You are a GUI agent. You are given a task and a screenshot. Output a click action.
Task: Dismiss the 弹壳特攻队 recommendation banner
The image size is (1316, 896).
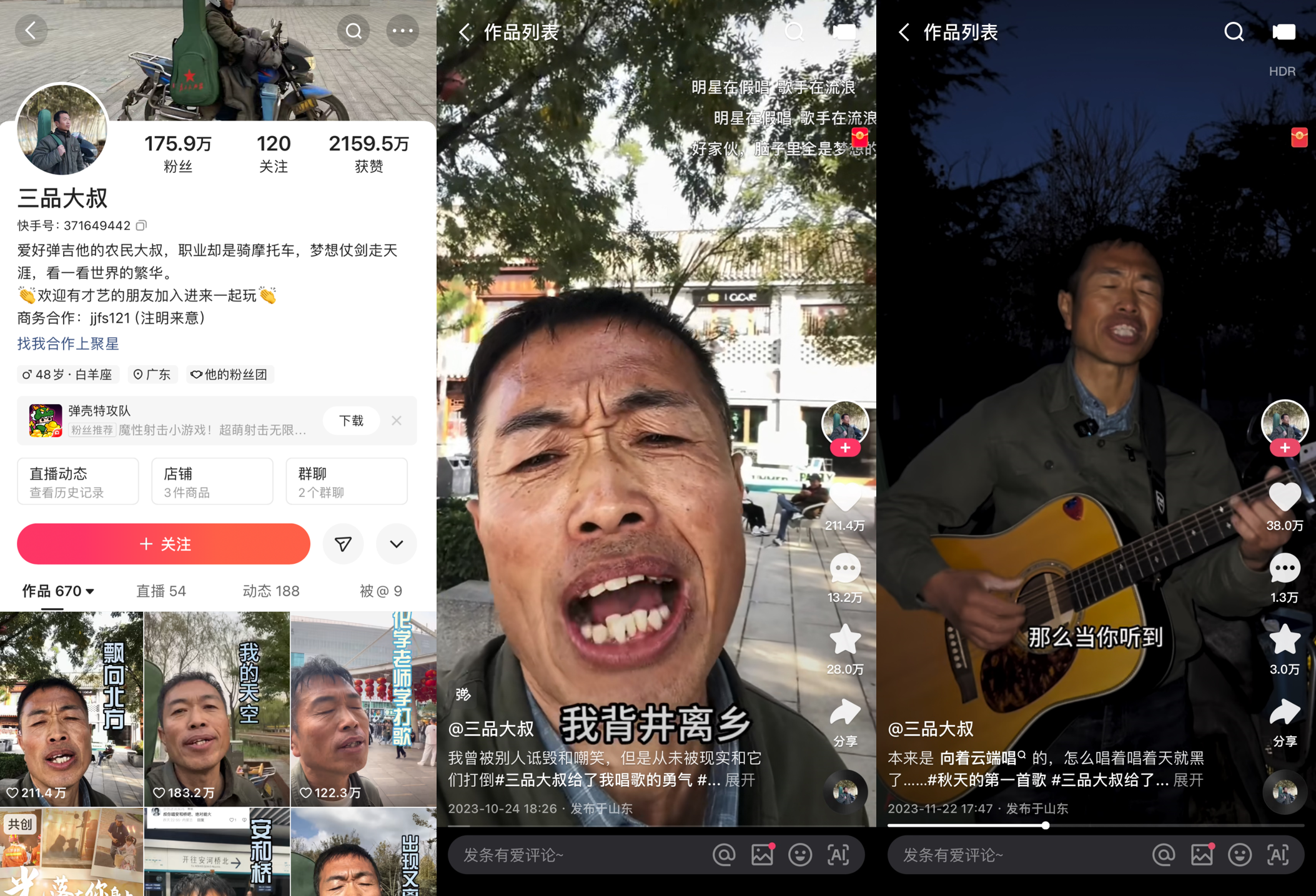[397, 420]
